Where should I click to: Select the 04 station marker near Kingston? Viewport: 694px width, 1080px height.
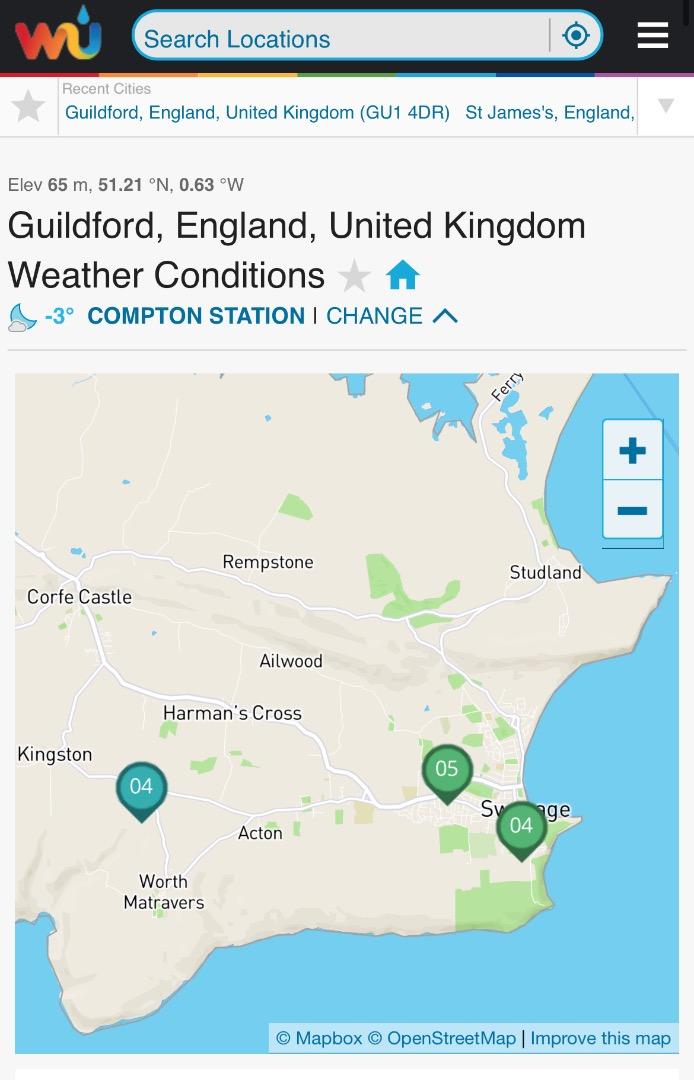141,788
